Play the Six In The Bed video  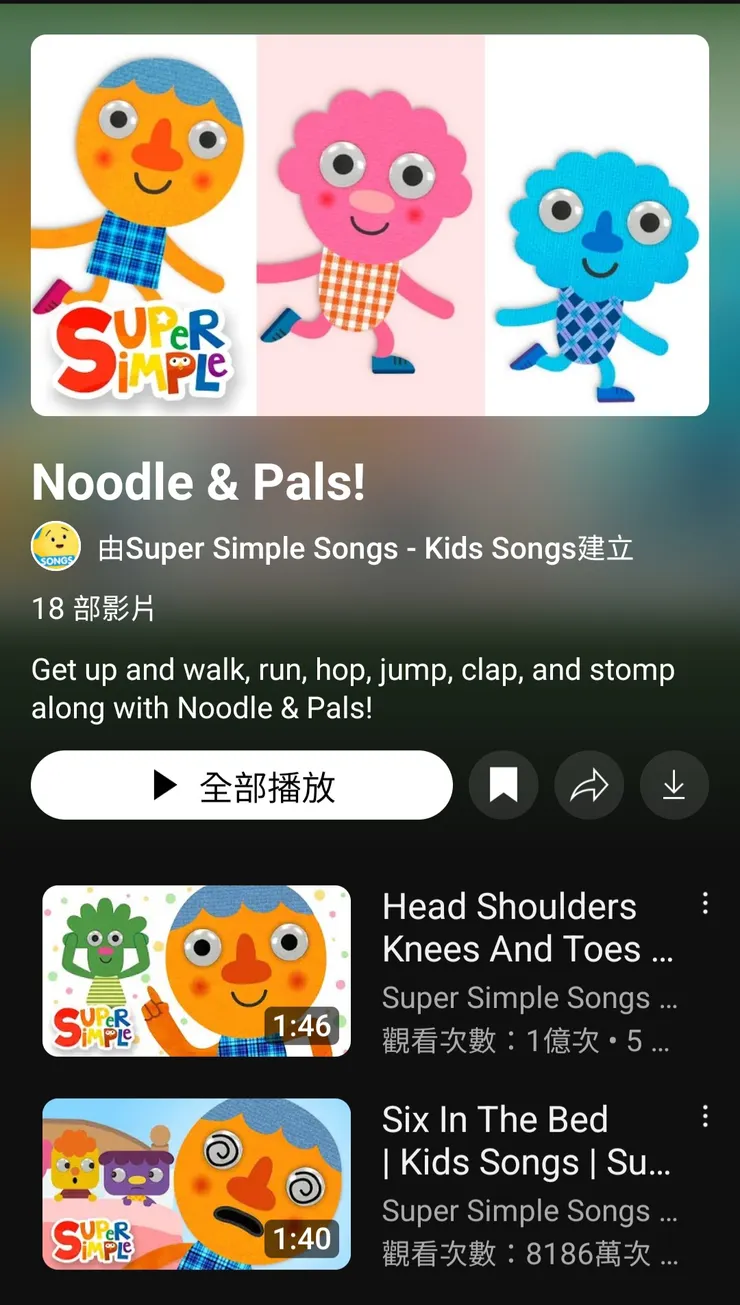[196, 1182]
